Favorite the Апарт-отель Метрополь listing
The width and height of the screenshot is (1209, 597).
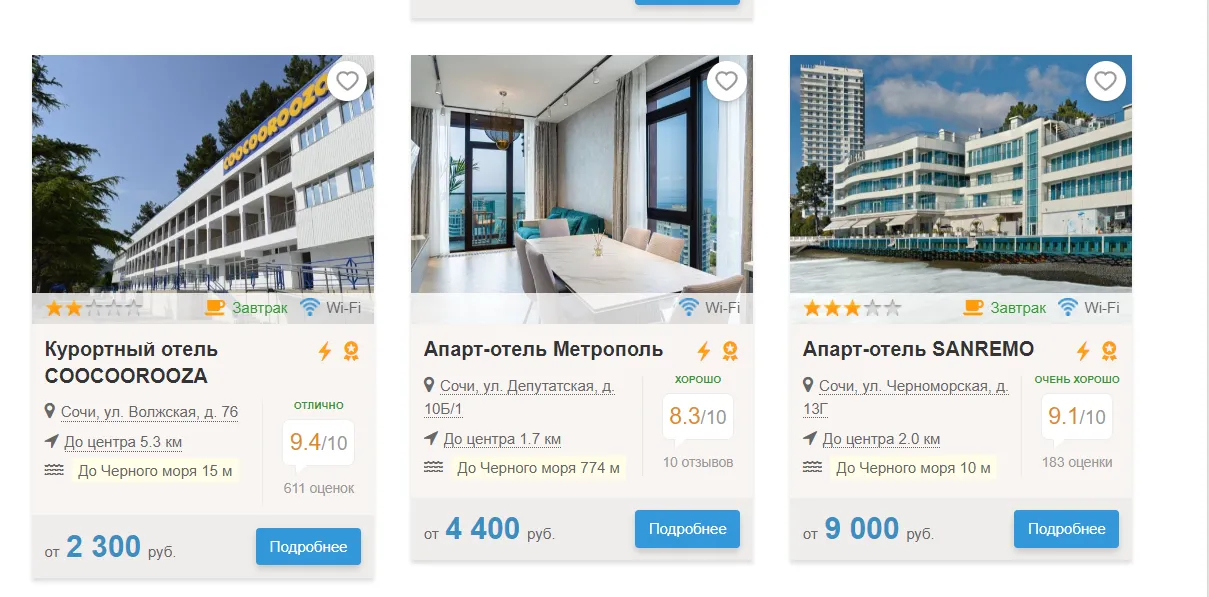pyautogui.click(x=726, y=81)
